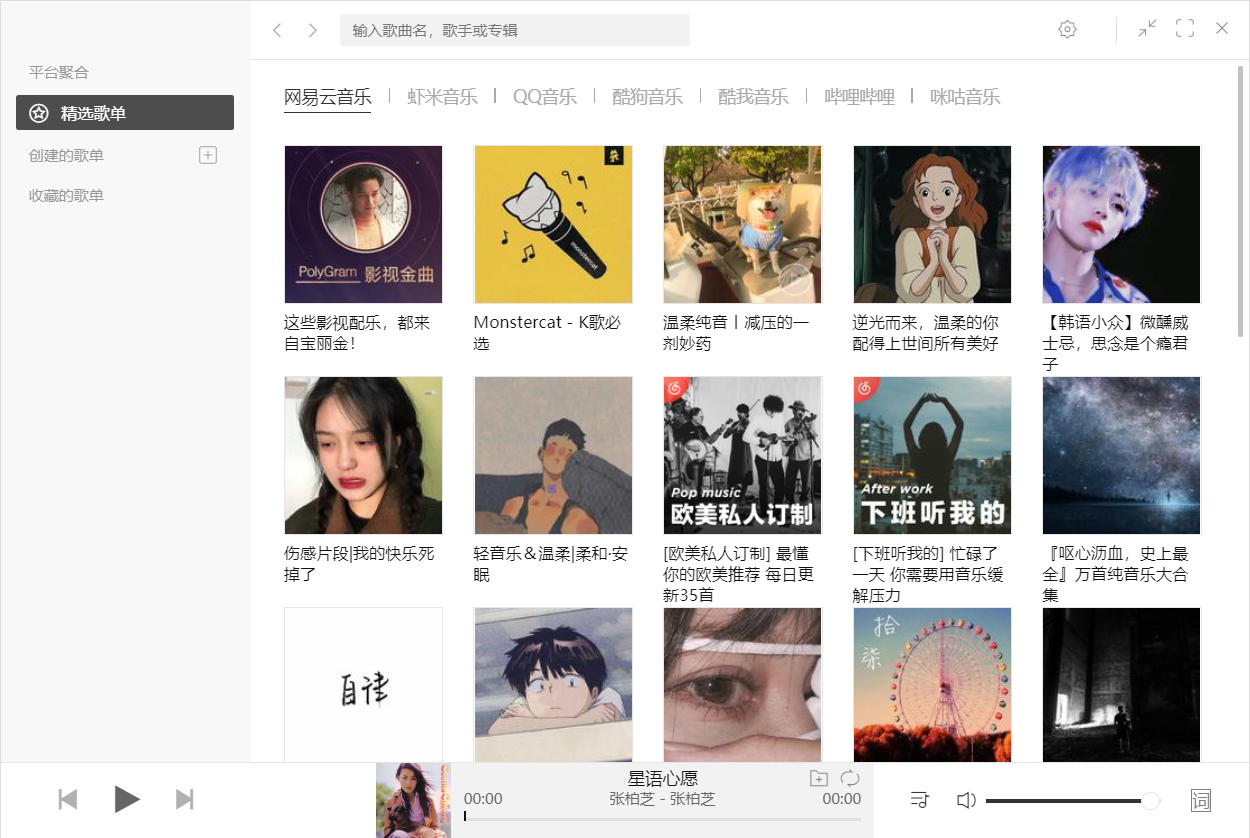1250x838 pixels.
Task: Select the 酷狗音乐 tab
Action: point(647,97)
